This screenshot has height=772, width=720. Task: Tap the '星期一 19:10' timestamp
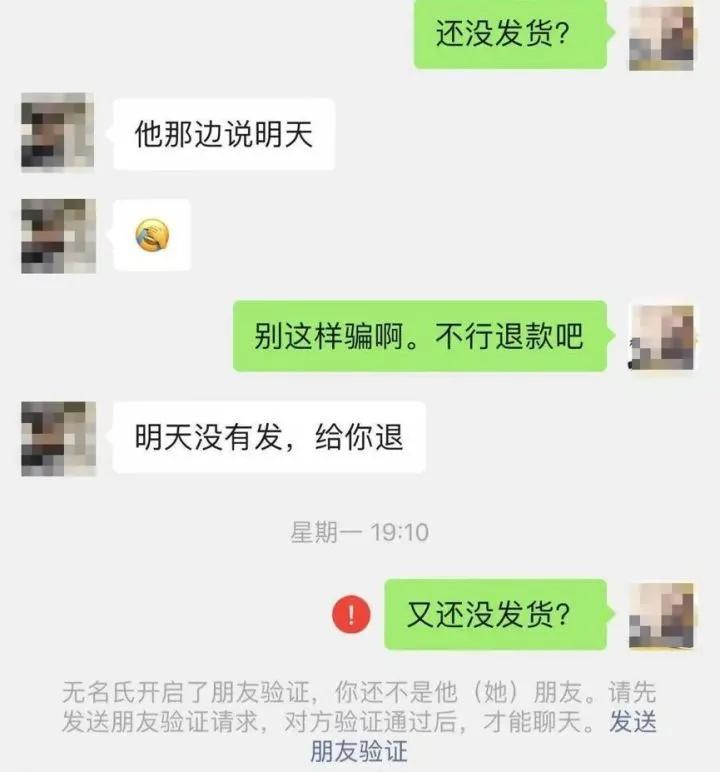pos(360,530)
